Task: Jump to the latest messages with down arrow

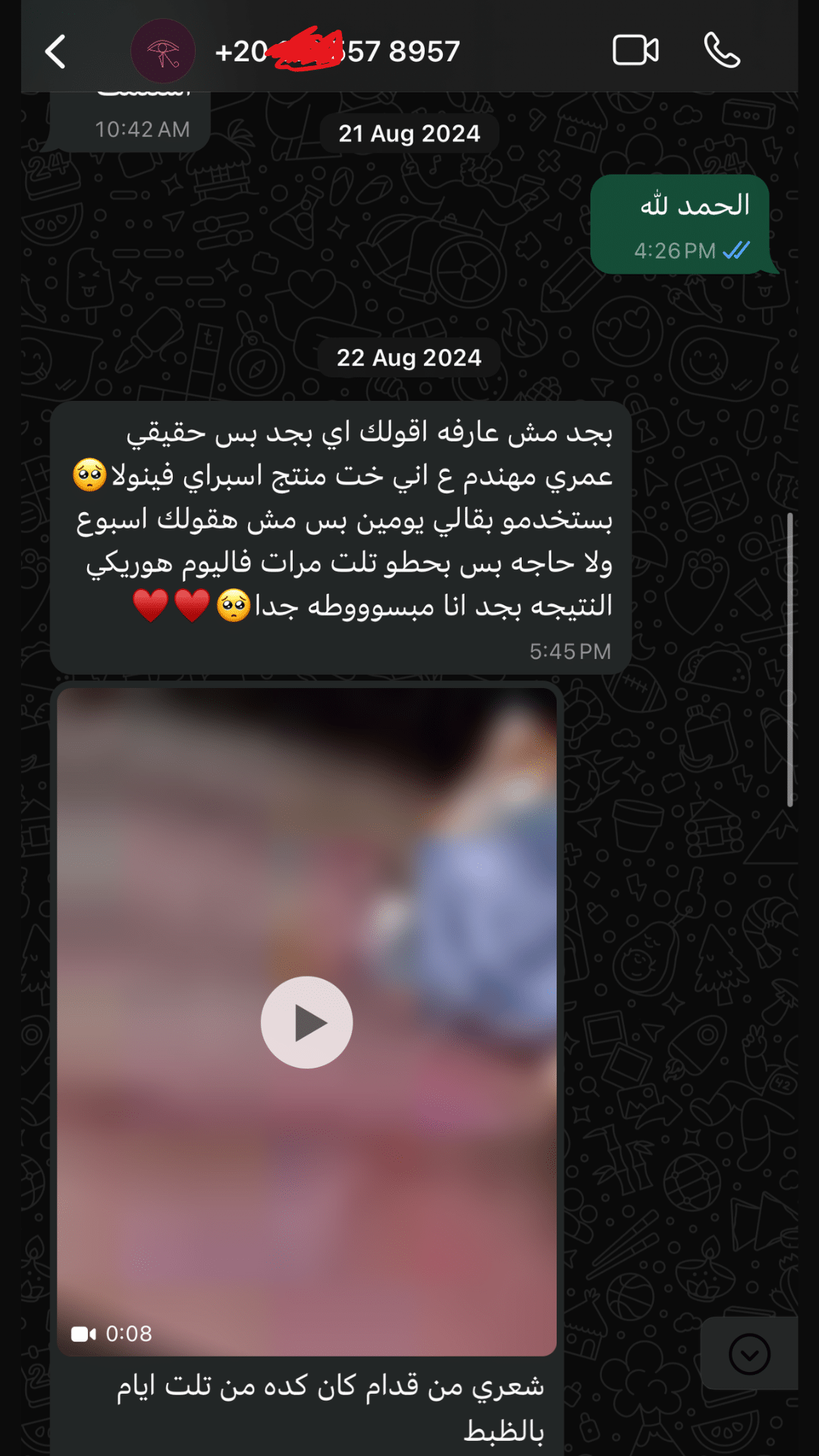Action: tap(749, 1354)
